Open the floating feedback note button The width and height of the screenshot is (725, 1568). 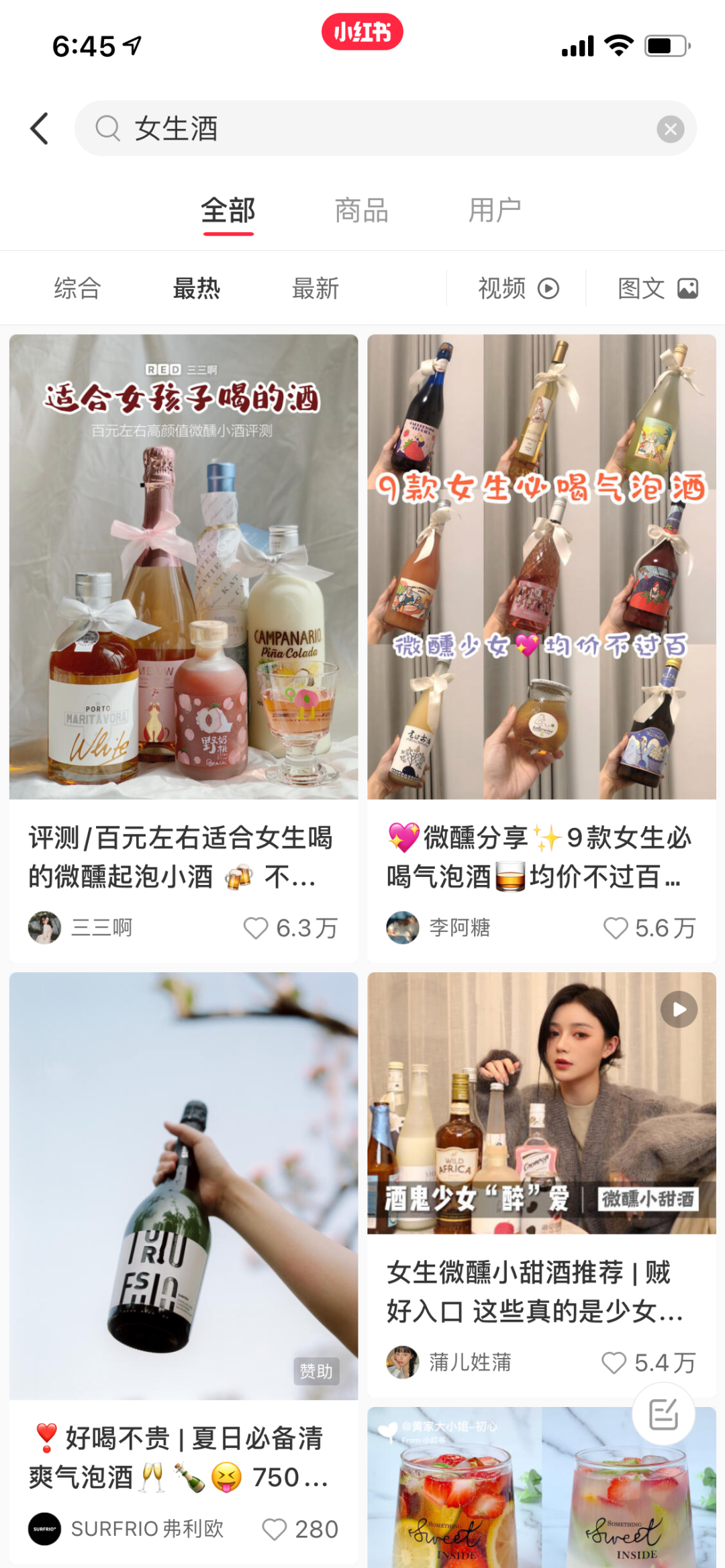(x=663, y=1414)
